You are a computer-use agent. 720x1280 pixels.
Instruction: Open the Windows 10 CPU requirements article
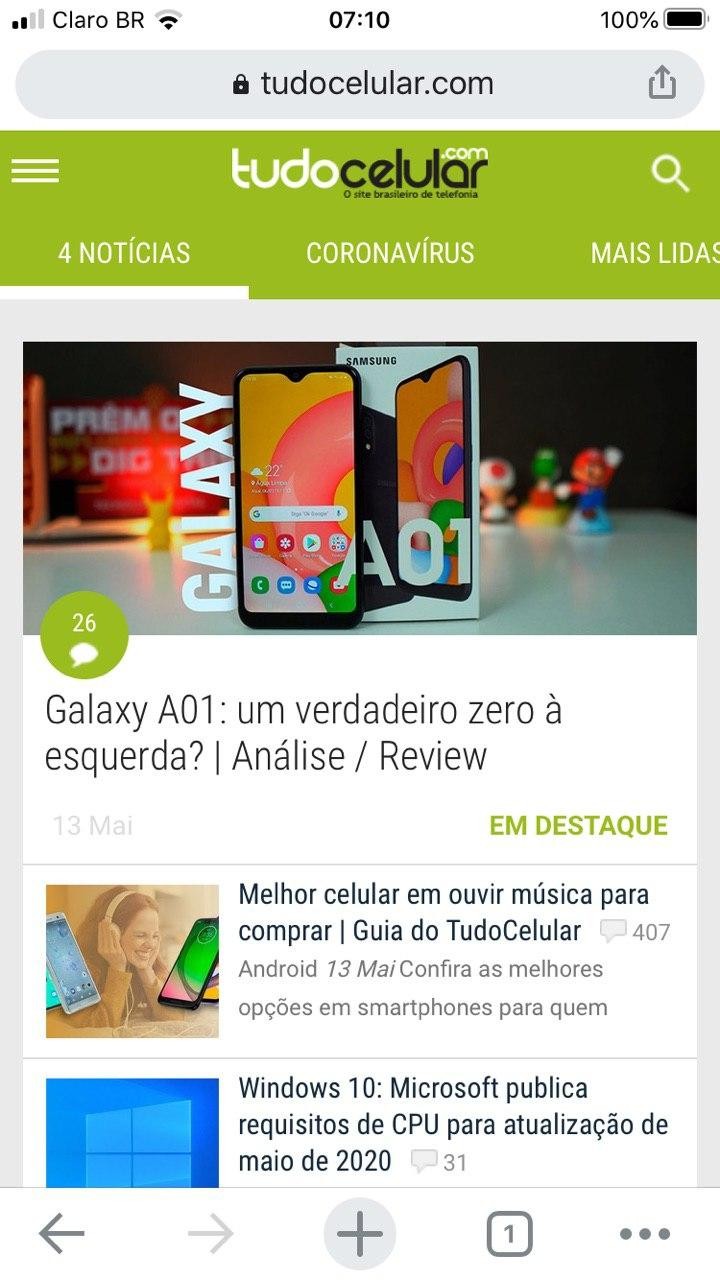[x=452, y=1124]
